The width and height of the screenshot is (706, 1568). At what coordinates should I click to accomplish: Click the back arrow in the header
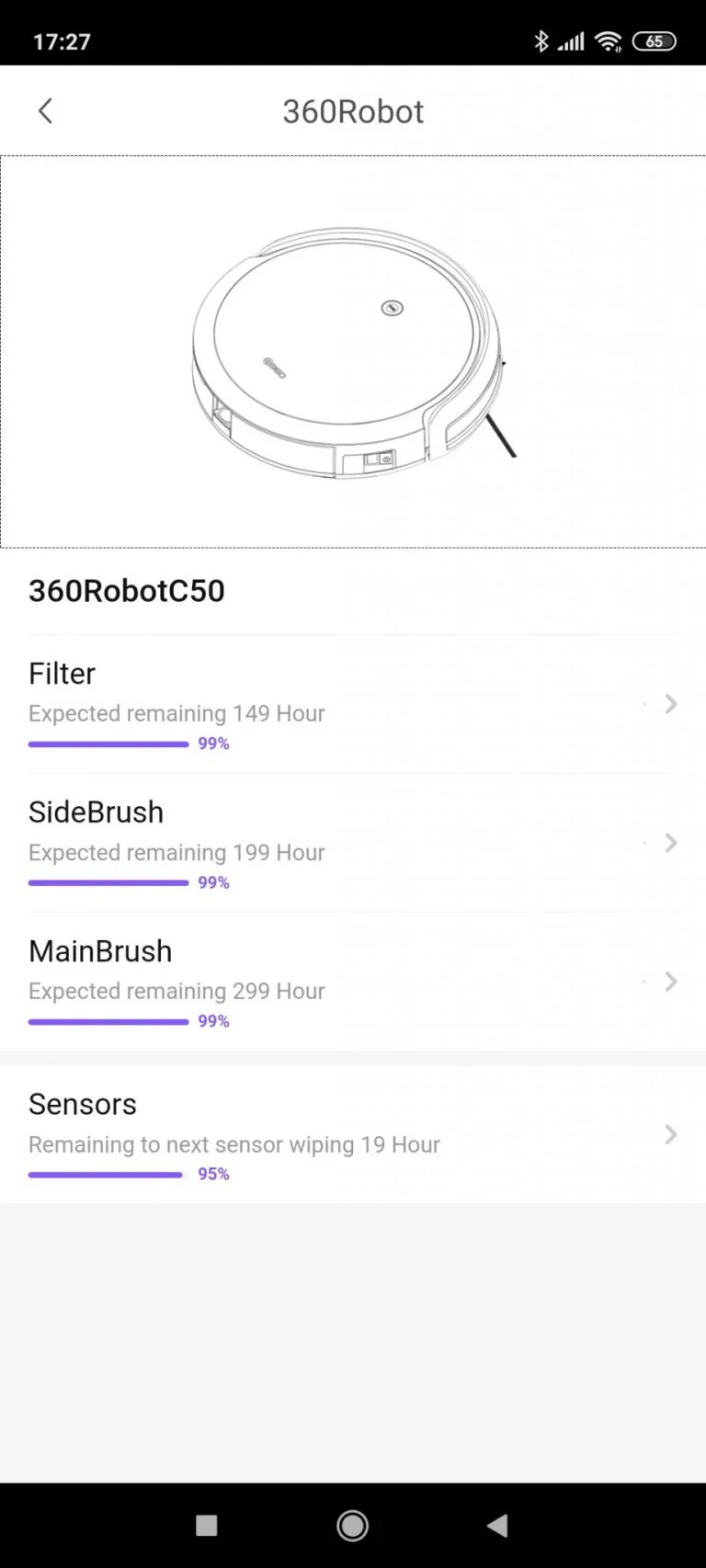click(45, 110)
